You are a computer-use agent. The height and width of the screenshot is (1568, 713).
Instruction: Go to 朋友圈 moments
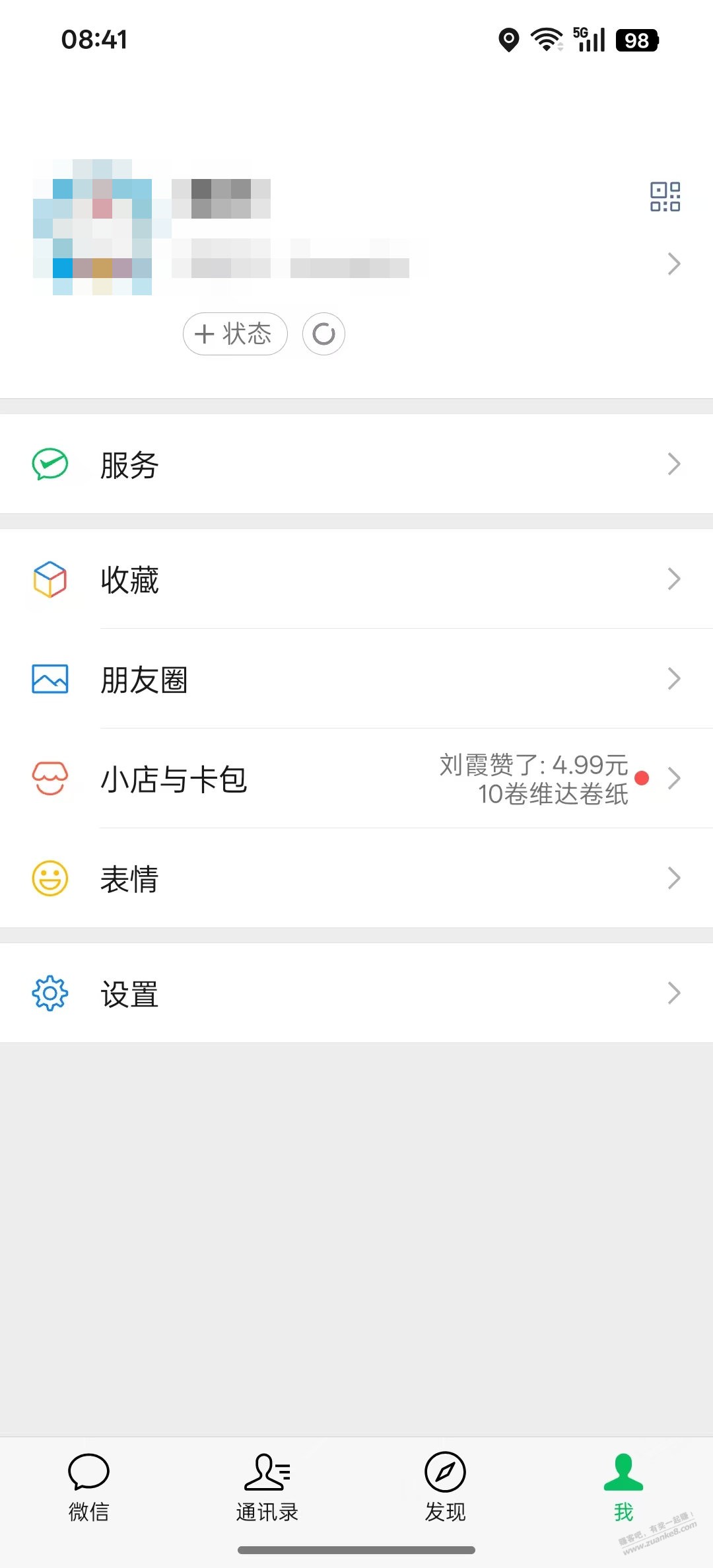tap(356, 679)
